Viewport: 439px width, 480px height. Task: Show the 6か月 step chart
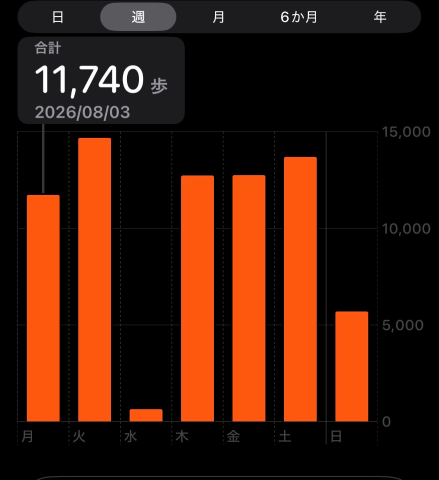pyautogui.click(x=299, y=17)
